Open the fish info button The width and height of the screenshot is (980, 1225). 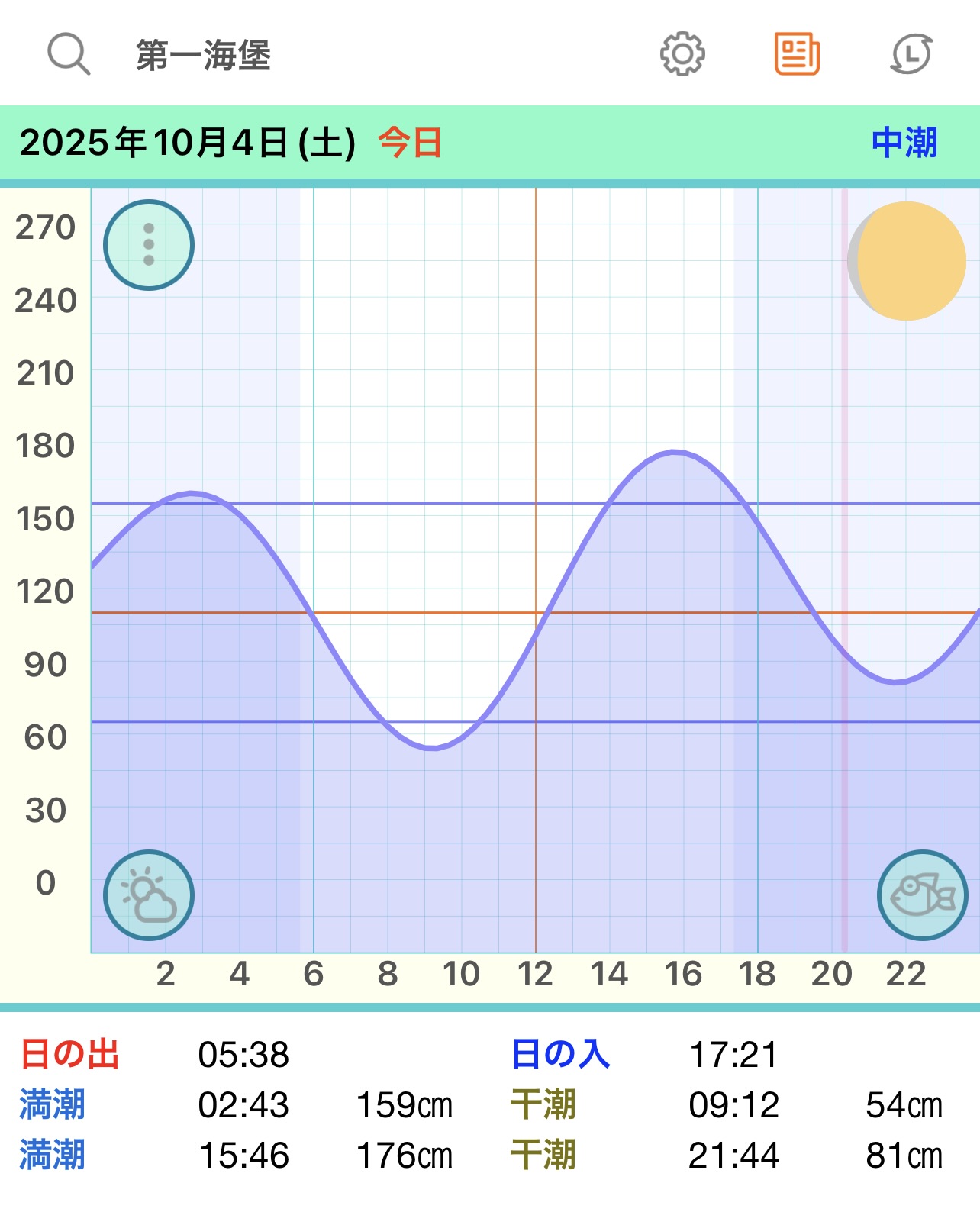pos(922,895)
